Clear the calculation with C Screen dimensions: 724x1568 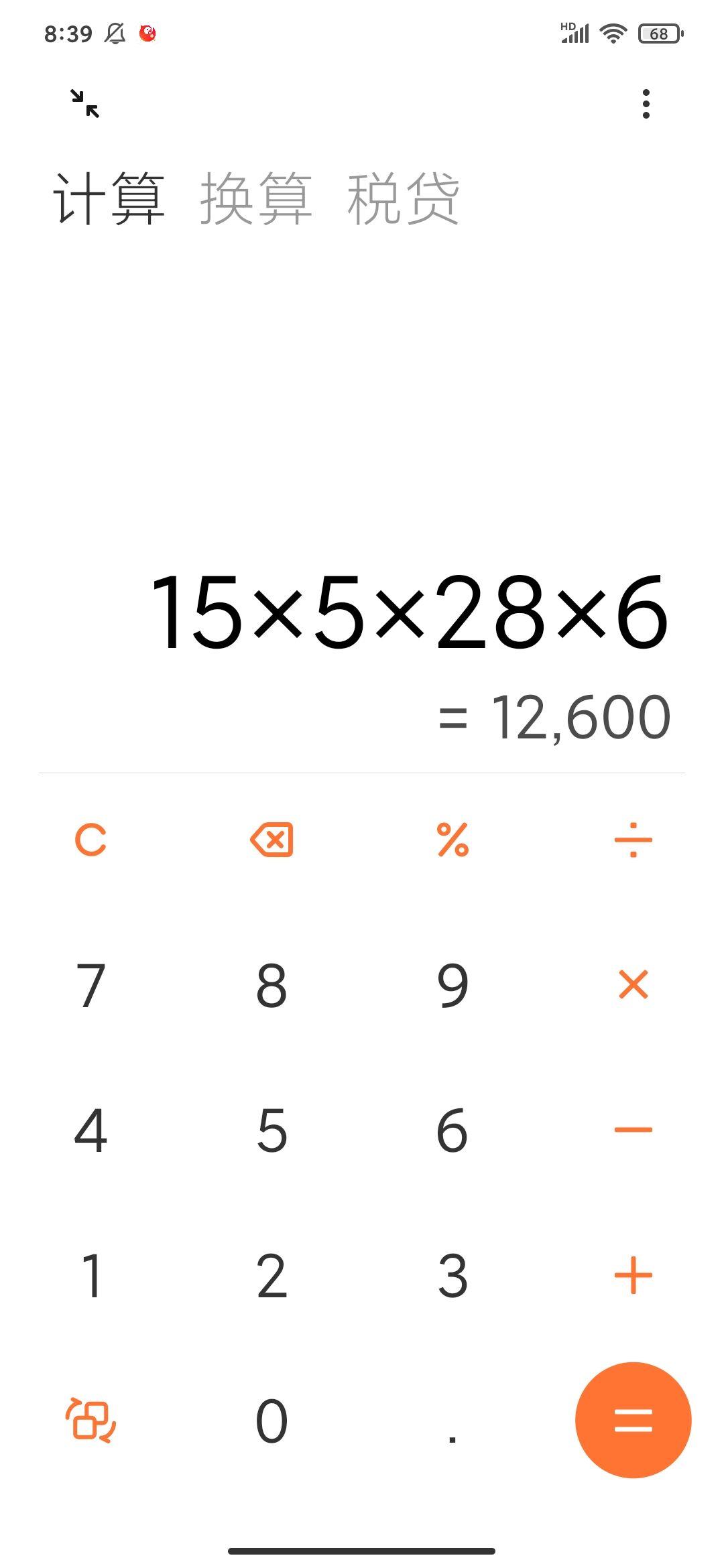coord(90,840)
